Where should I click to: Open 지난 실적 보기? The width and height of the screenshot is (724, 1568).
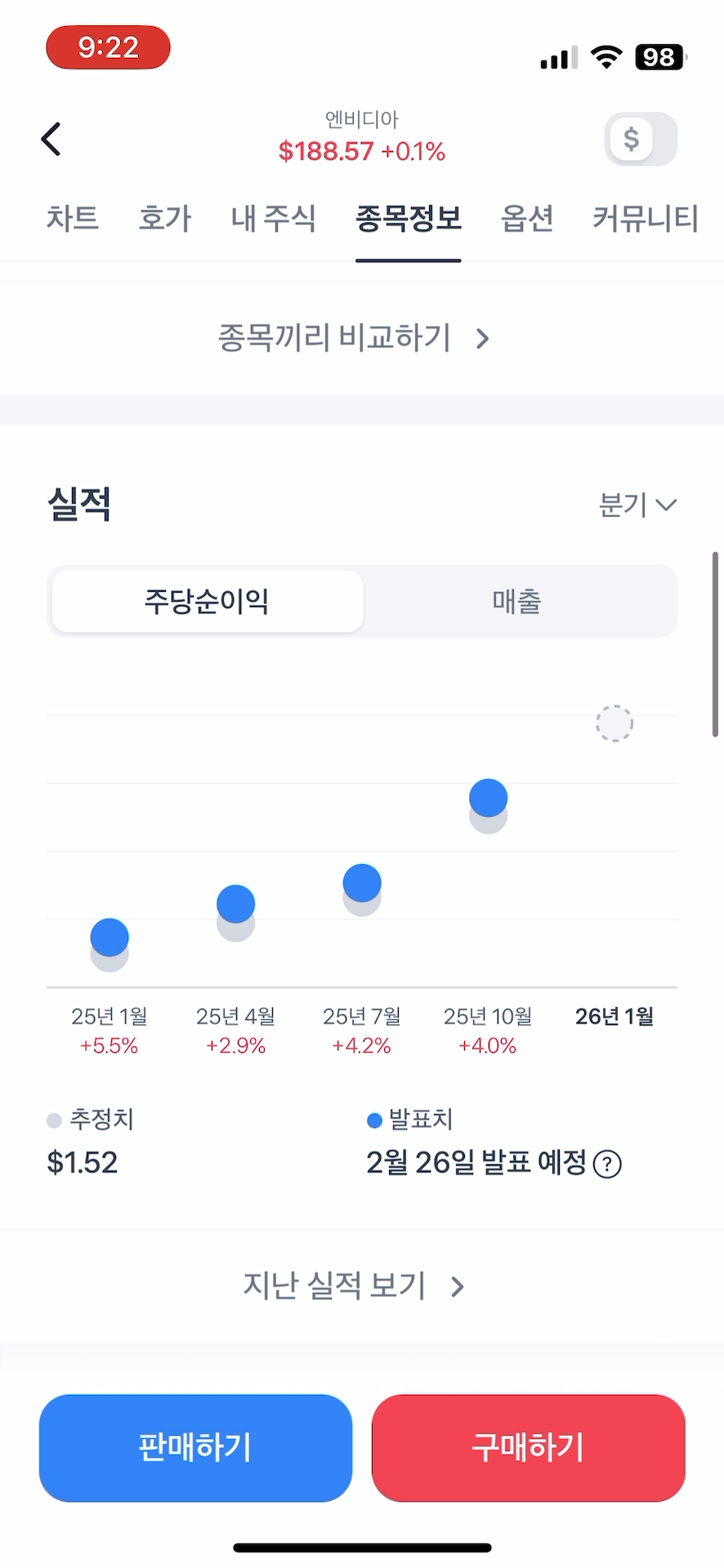353,1286
